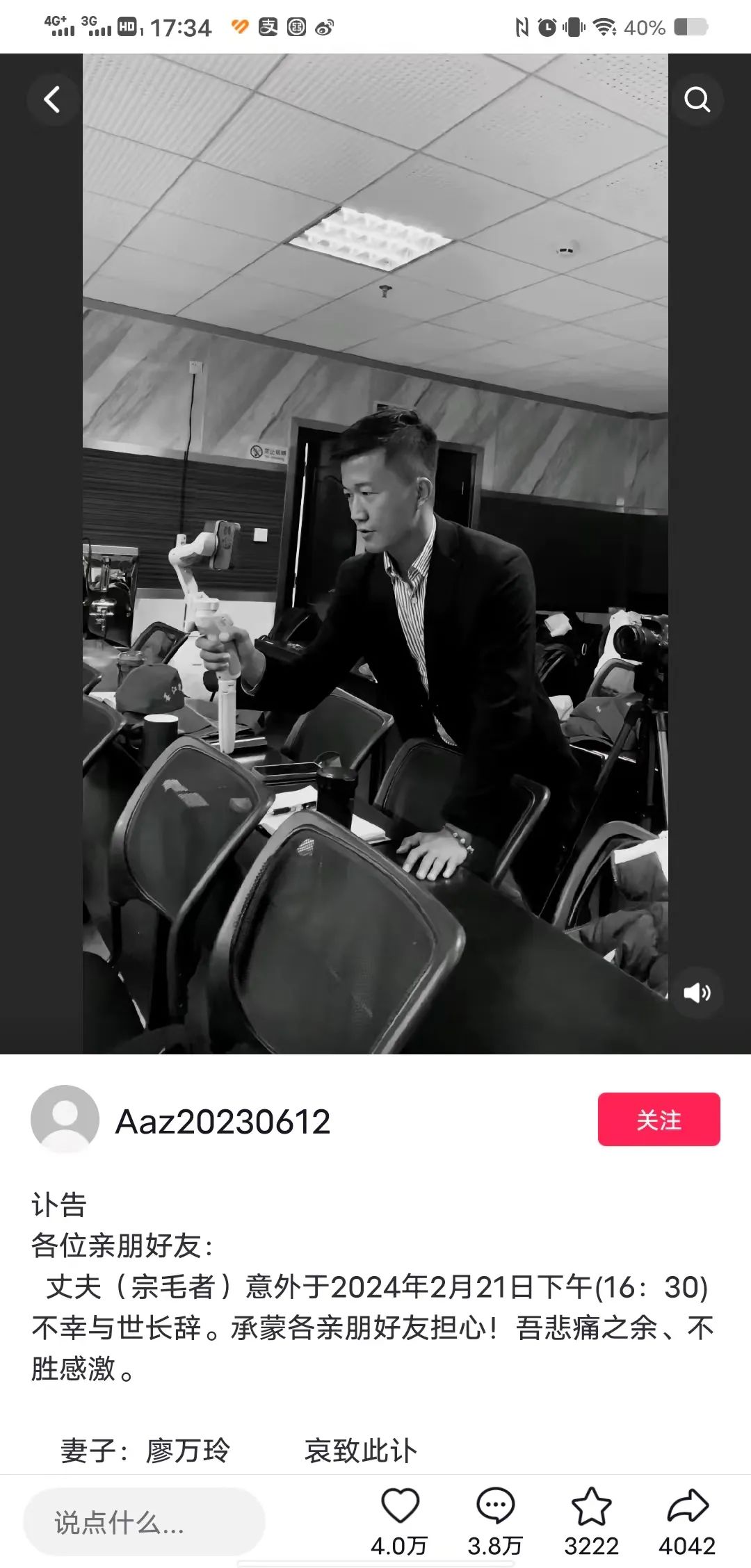The width and height of the screenshot is (751, 1568).
Task: Share the post with the arrow icon
Action: pyautogui.click(x=687, y=1506)
